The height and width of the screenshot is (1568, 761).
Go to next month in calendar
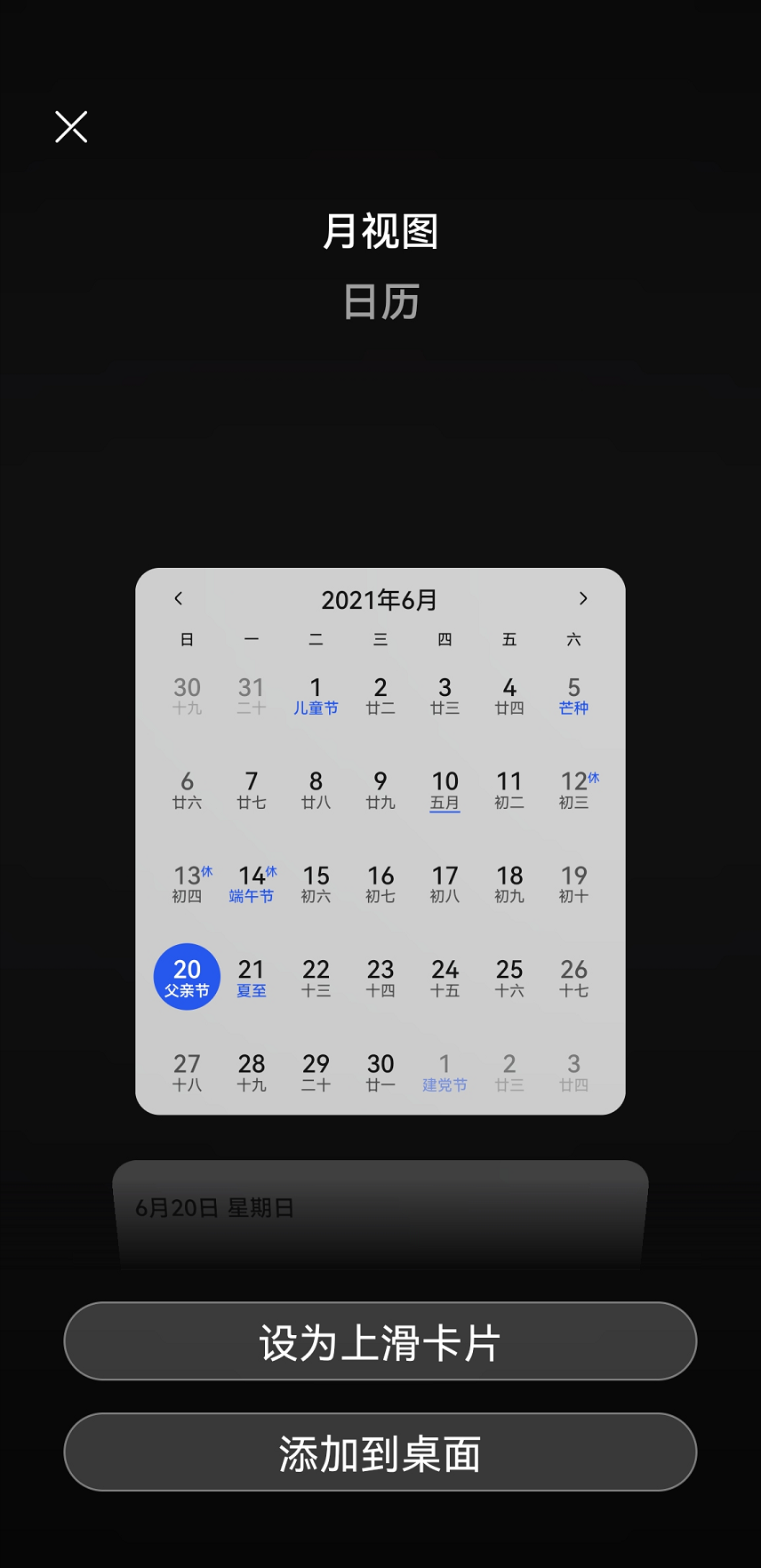click(x=583, y=599)
